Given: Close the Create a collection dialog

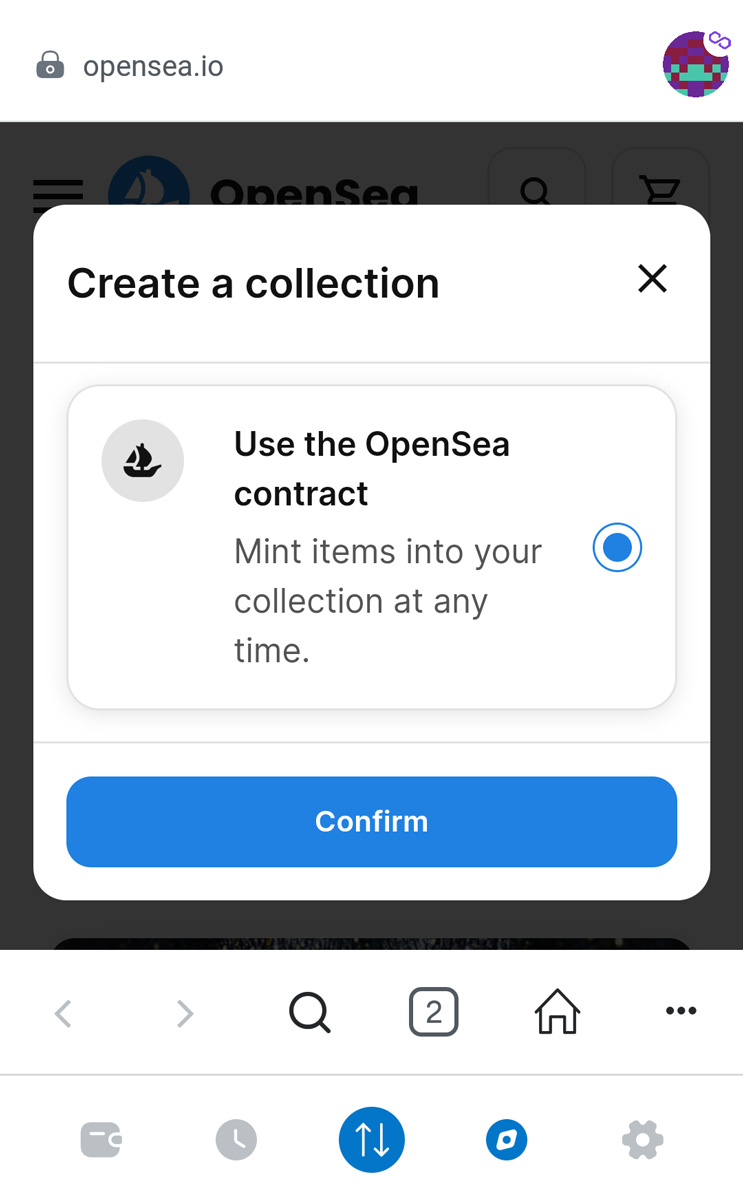Looking at the screenshot, I should (x=652, y=279).
